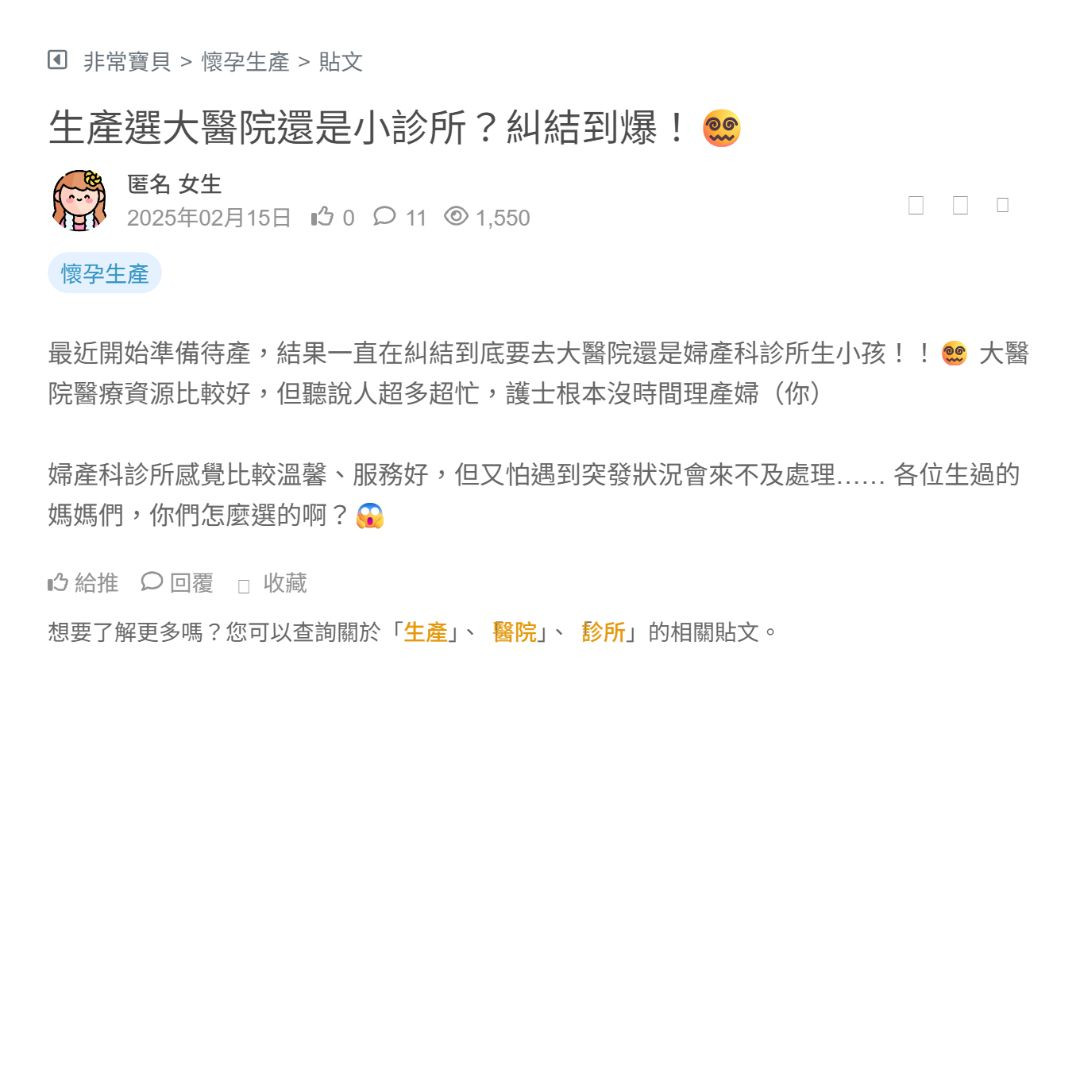Open related posts for 醫院
The width and height of the screenshot is (1080, 1080).
514,632
